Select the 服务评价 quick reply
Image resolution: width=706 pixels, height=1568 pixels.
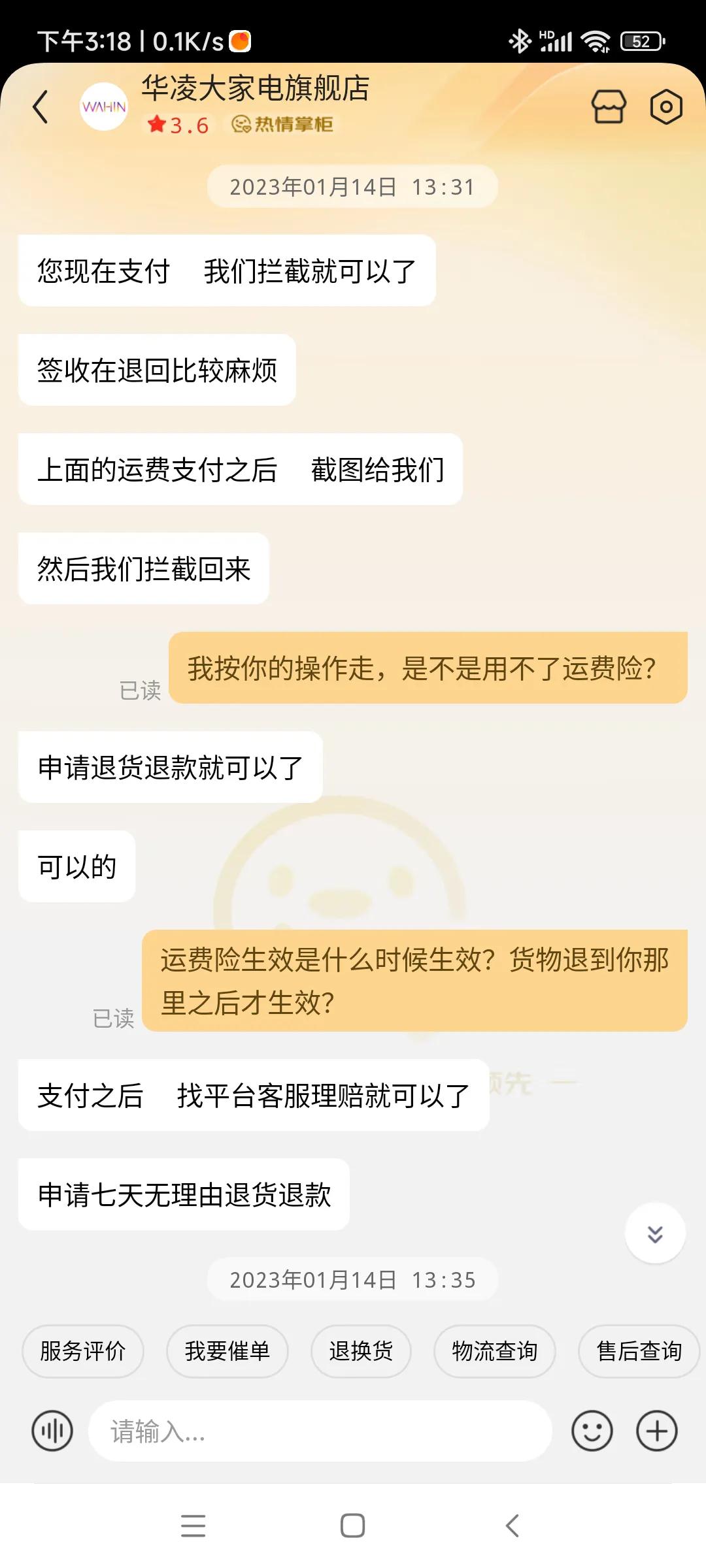point(82,1351)
